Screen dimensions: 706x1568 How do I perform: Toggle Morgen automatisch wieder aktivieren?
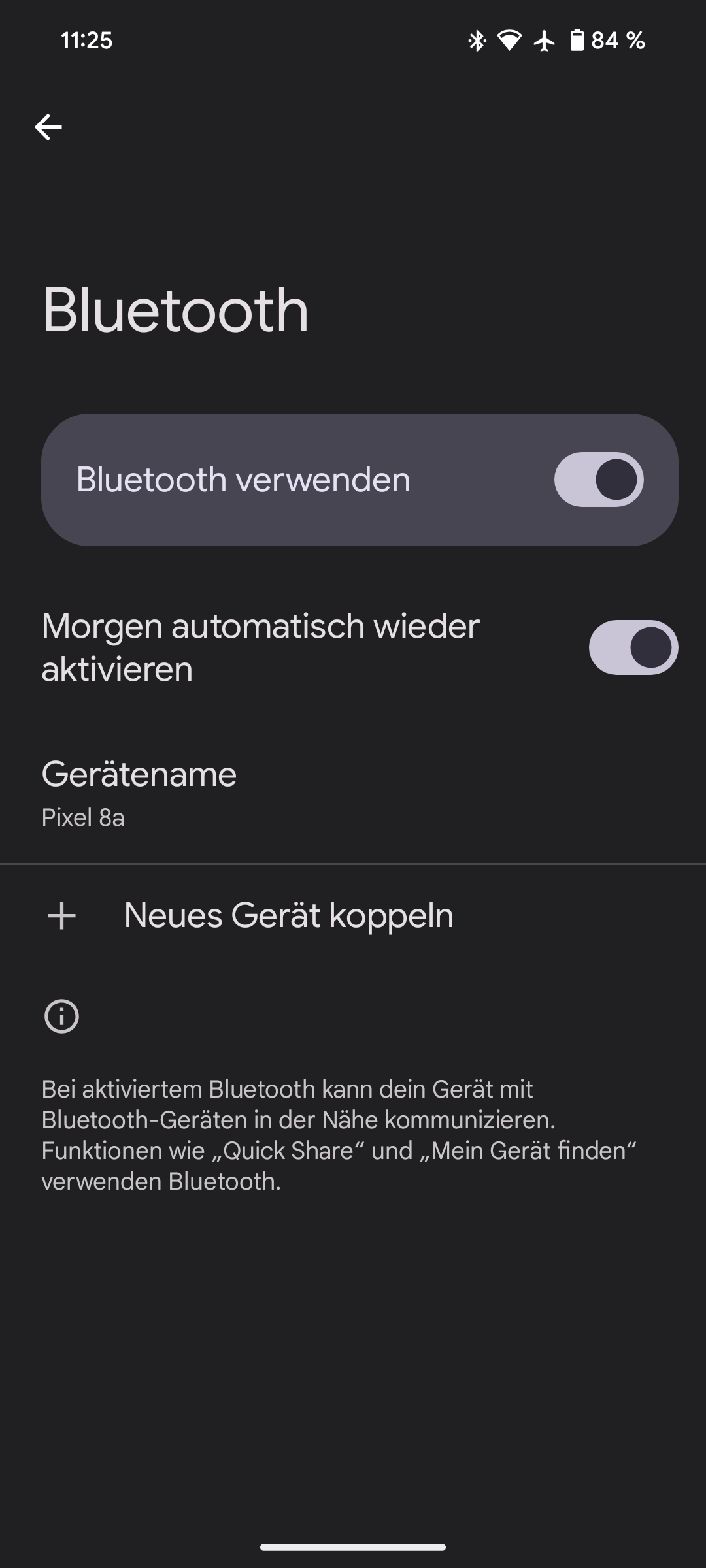[633, 647]
